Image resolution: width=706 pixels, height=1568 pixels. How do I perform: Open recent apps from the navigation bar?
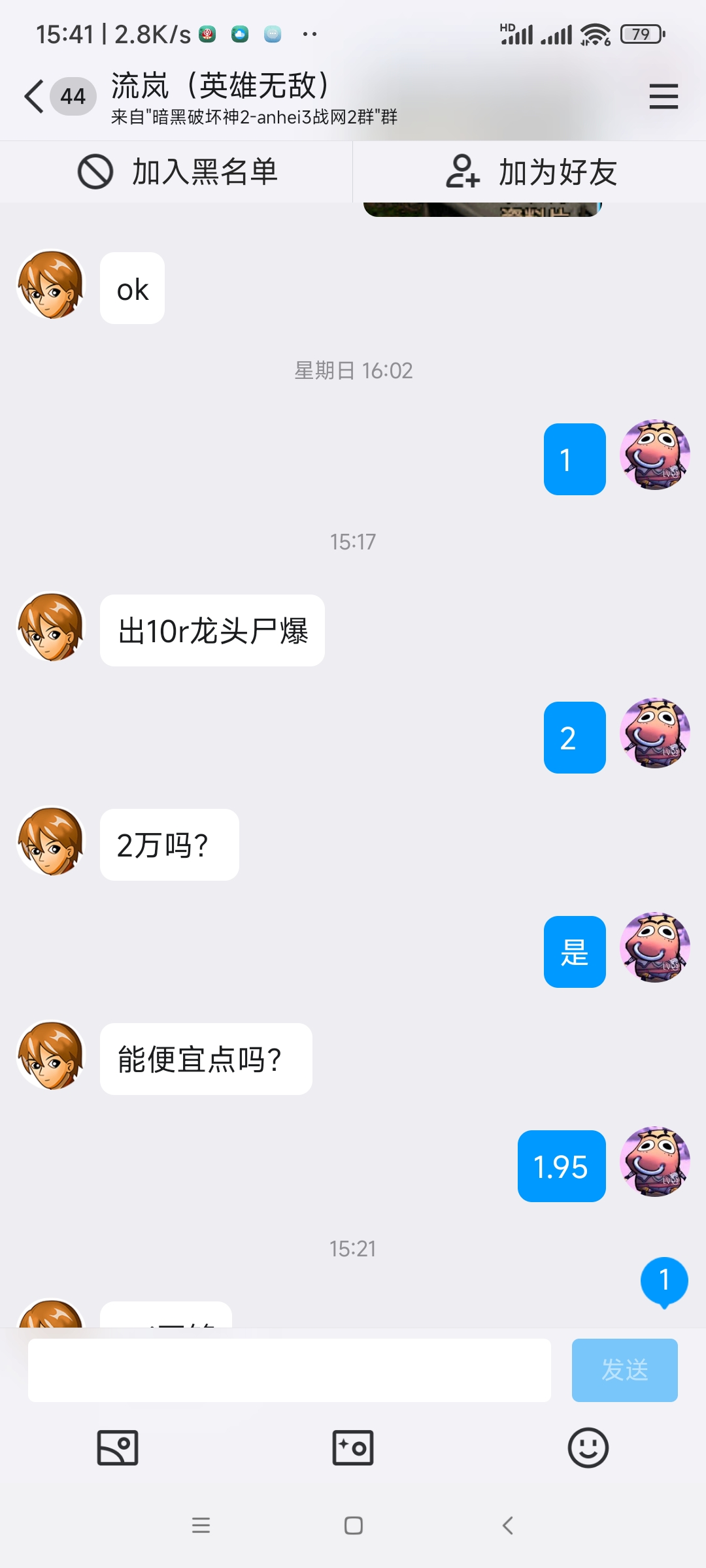point(201,1526)
